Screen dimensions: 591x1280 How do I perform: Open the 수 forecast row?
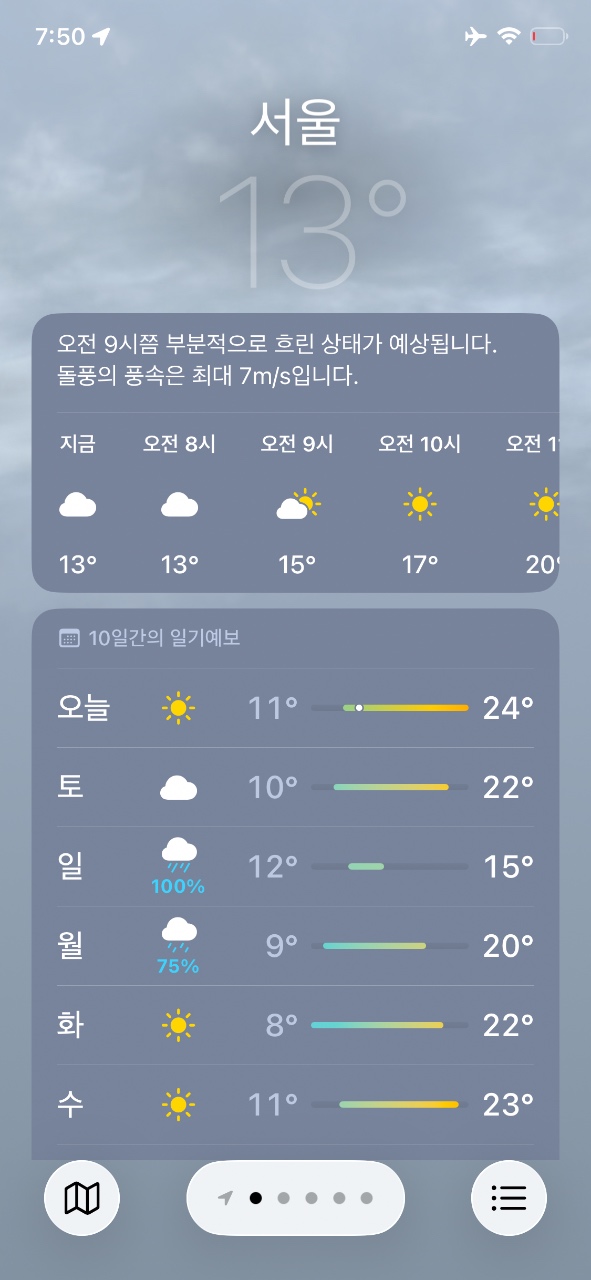(295, 1105)
